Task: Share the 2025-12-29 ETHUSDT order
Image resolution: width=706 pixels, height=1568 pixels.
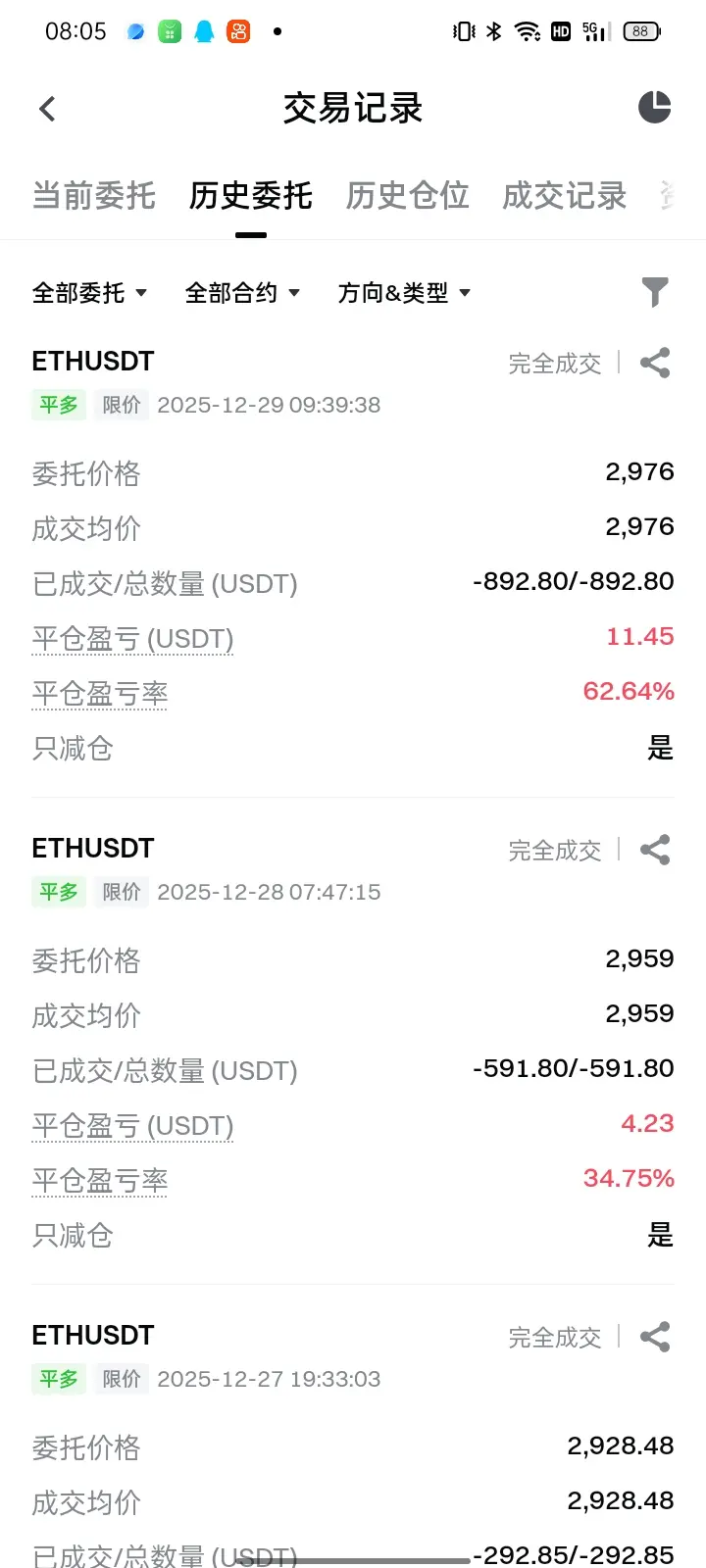Action: click(655, 363)
